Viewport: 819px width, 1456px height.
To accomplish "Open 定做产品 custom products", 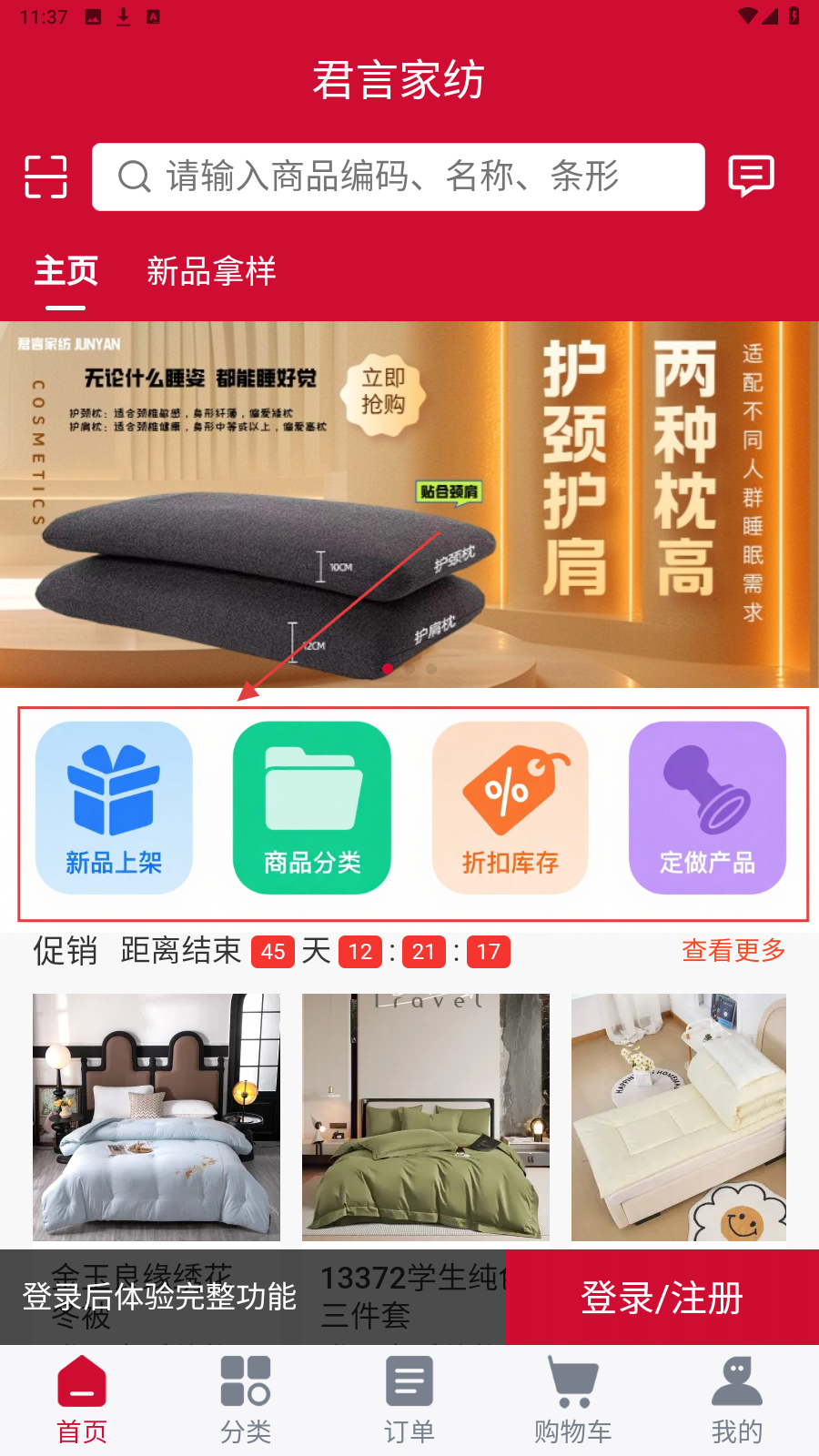I will tap(707, 807).
